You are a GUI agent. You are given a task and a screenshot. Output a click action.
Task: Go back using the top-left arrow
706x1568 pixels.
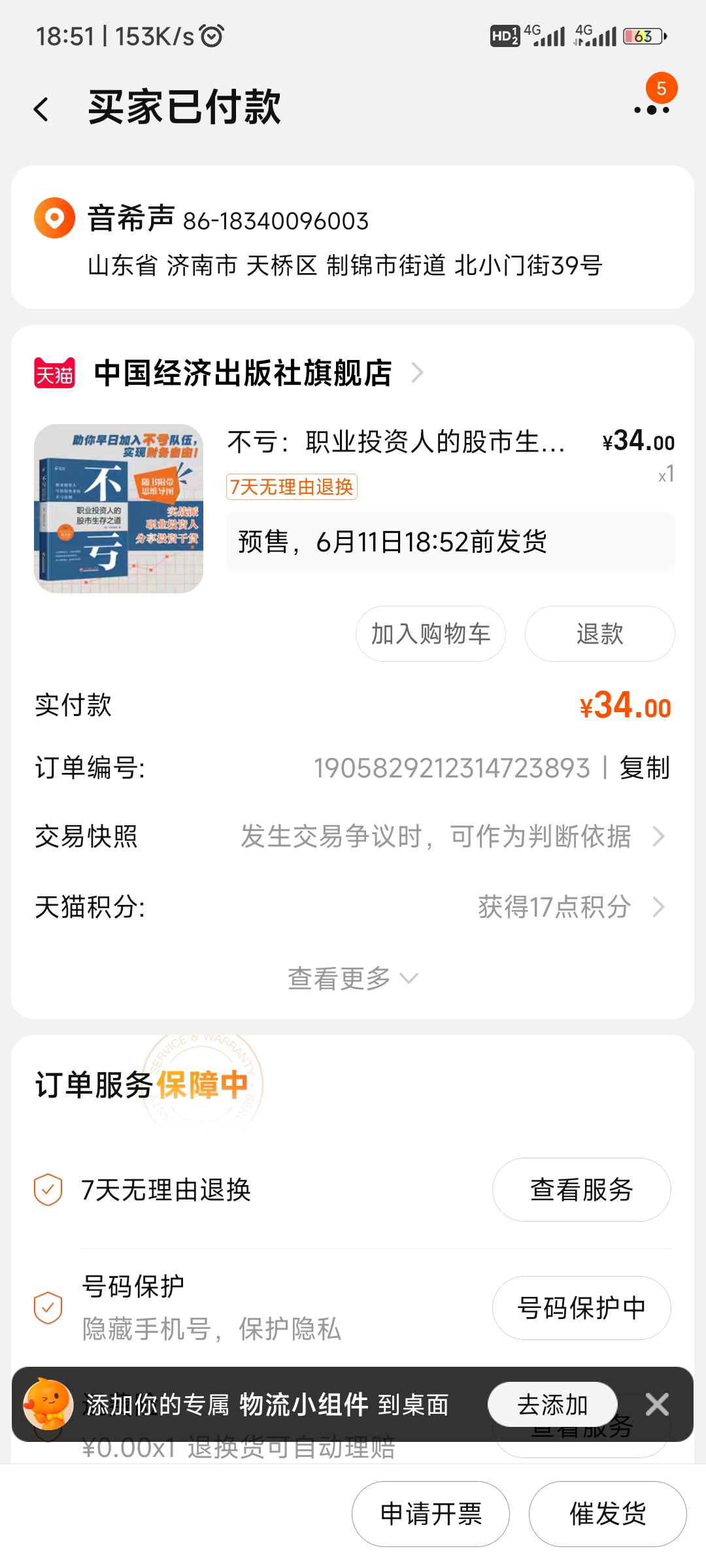[41, 109]
